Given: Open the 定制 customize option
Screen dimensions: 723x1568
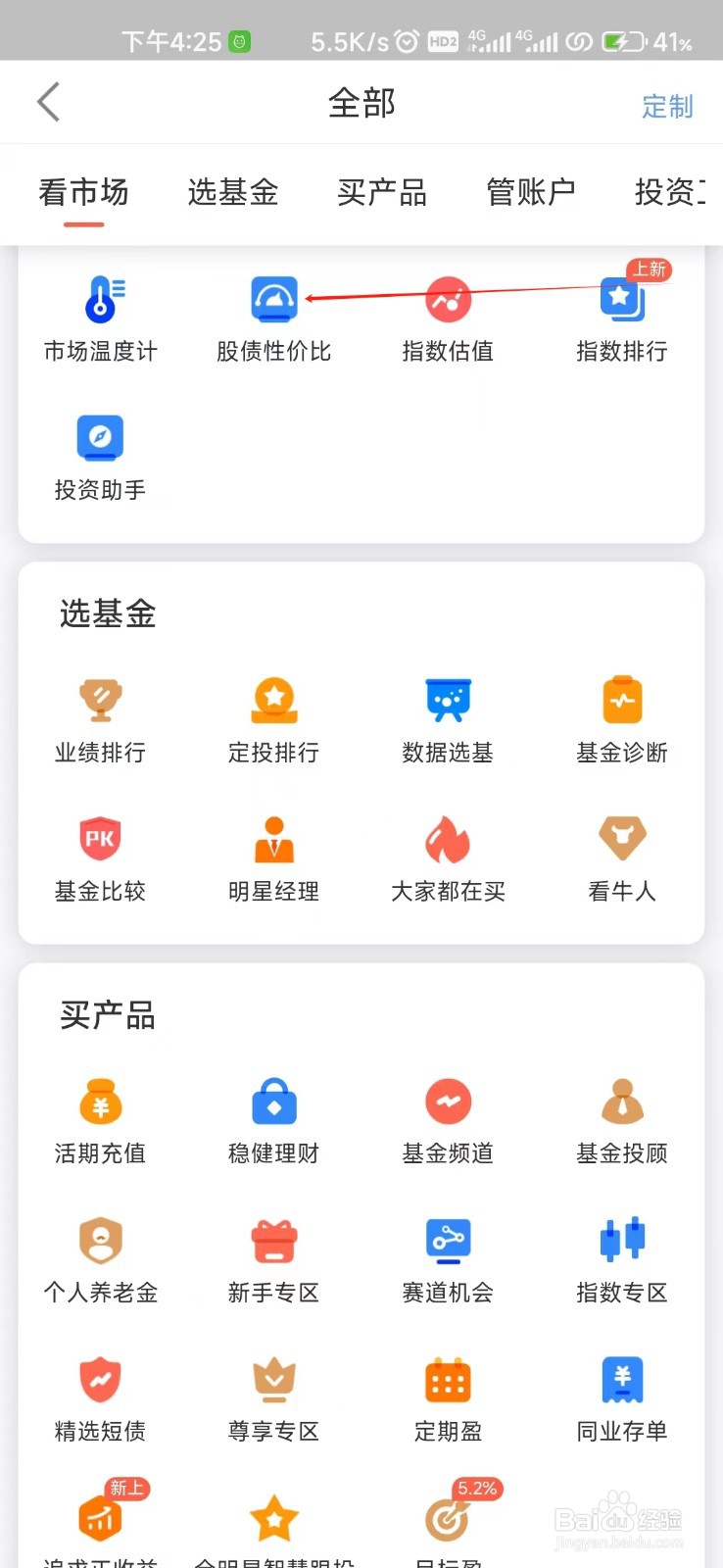Looking at the screenshot, I should click(667, 106).
